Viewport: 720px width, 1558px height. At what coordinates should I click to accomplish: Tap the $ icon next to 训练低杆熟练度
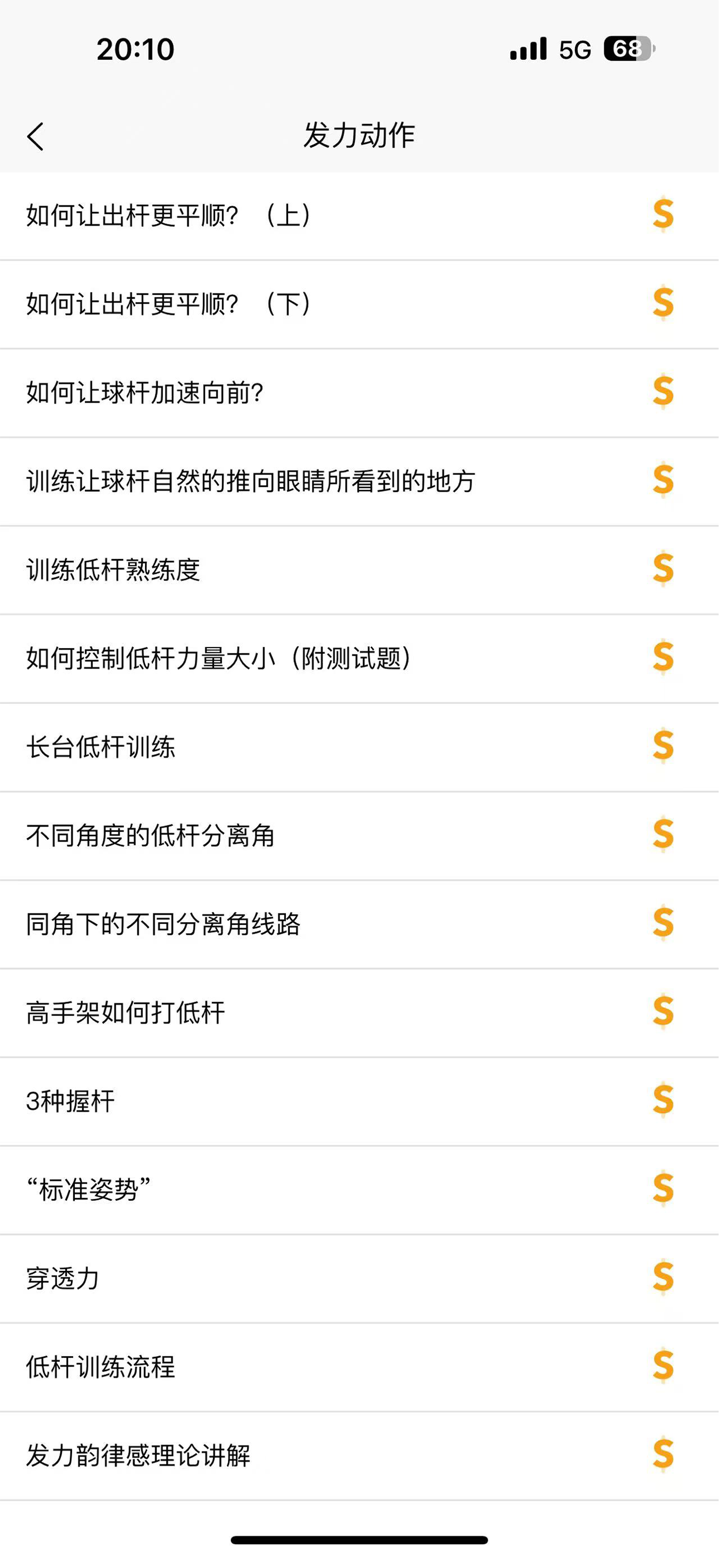pos(663,568)
